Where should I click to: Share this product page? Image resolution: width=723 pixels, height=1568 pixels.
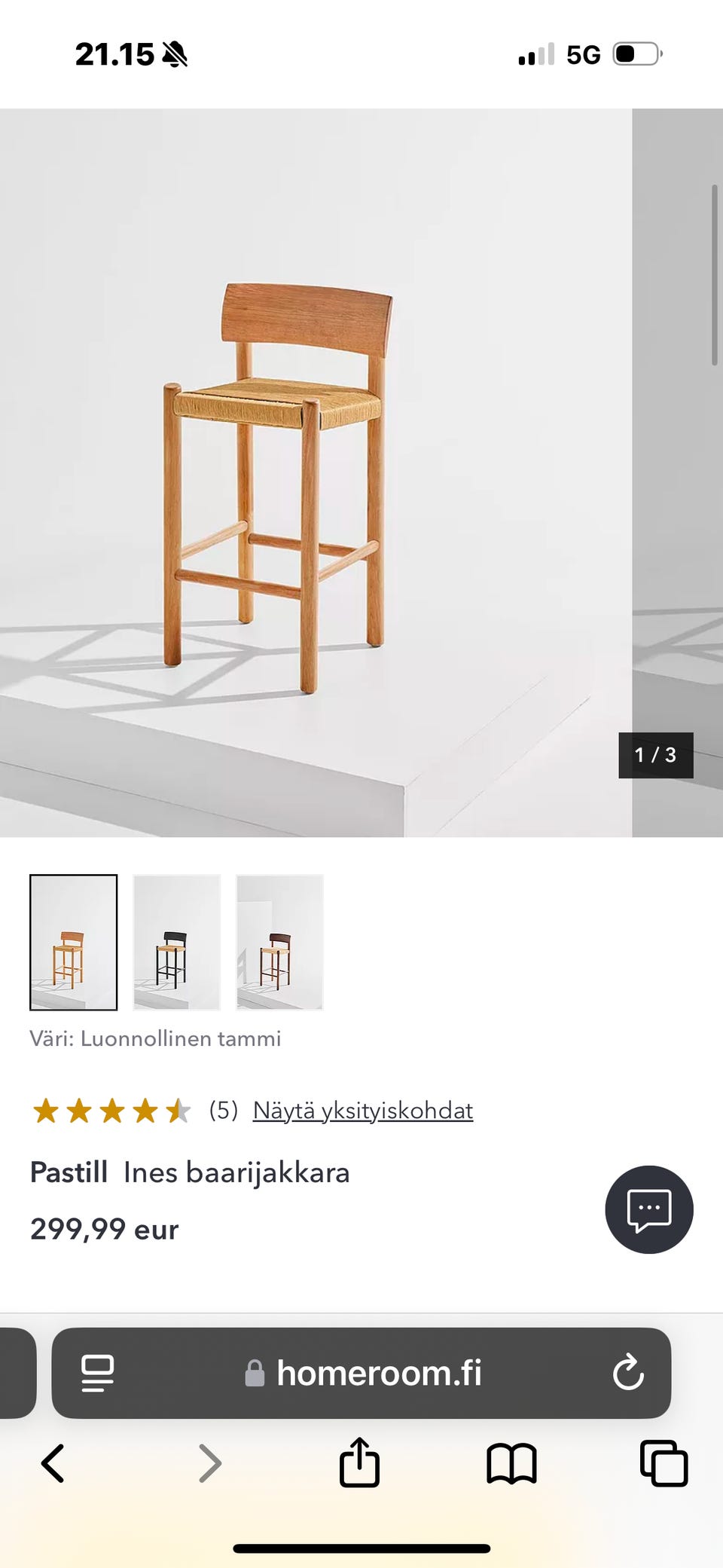[359, 1462]
